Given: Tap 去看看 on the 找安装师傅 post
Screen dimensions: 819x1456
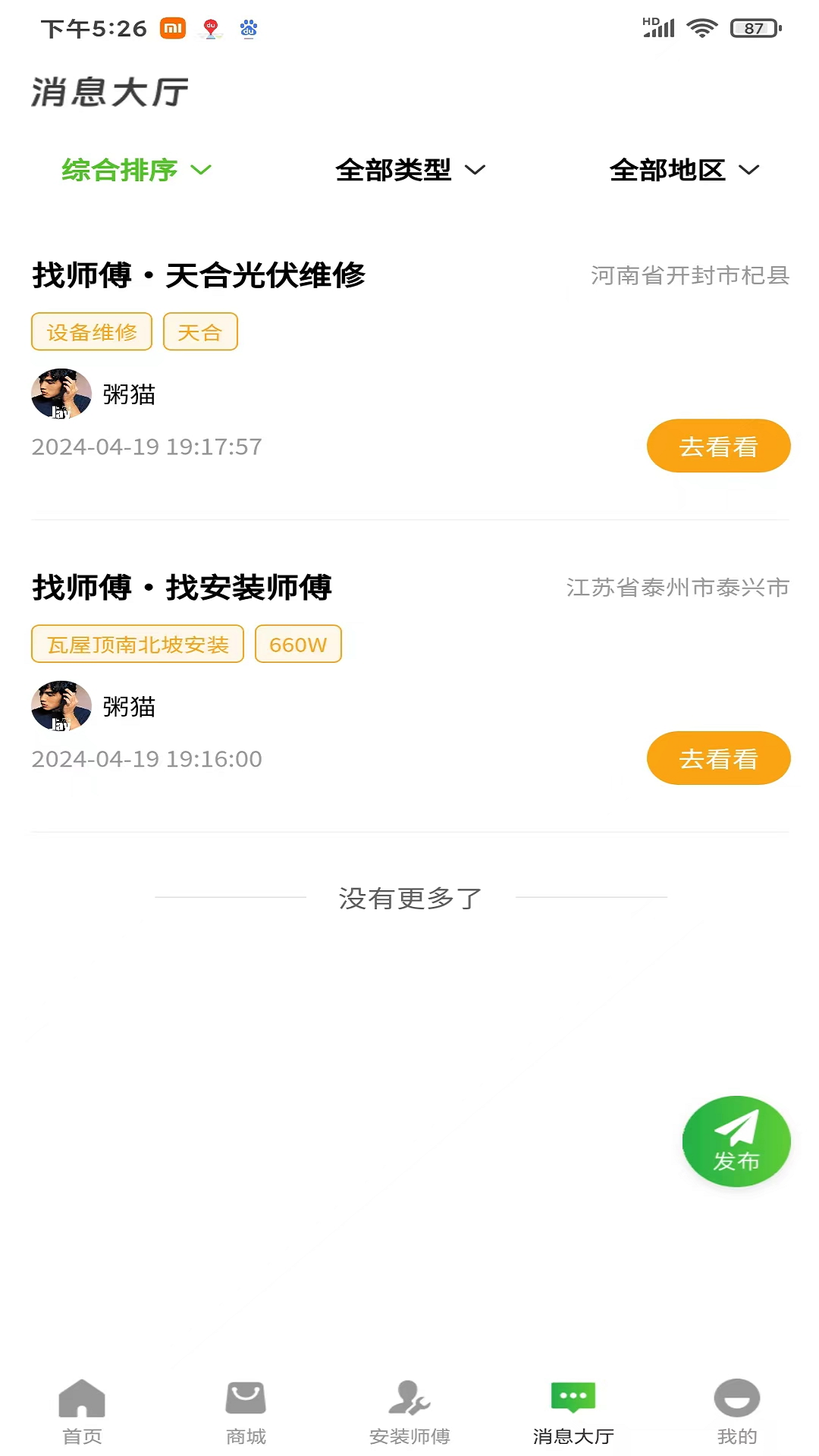Looking at the screenshot, I should [717, 758].
